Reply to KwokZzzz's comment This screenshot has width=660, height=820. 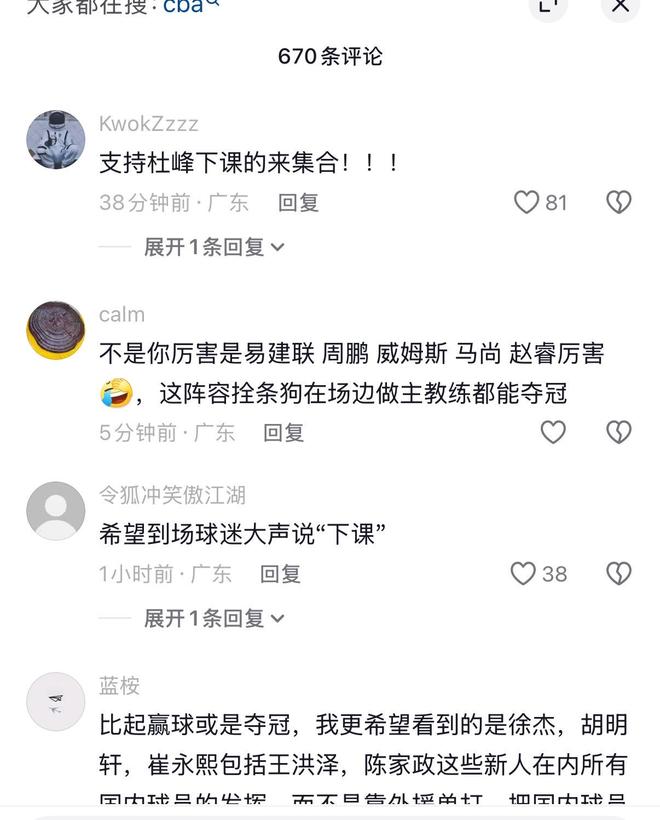coord(298,202)
